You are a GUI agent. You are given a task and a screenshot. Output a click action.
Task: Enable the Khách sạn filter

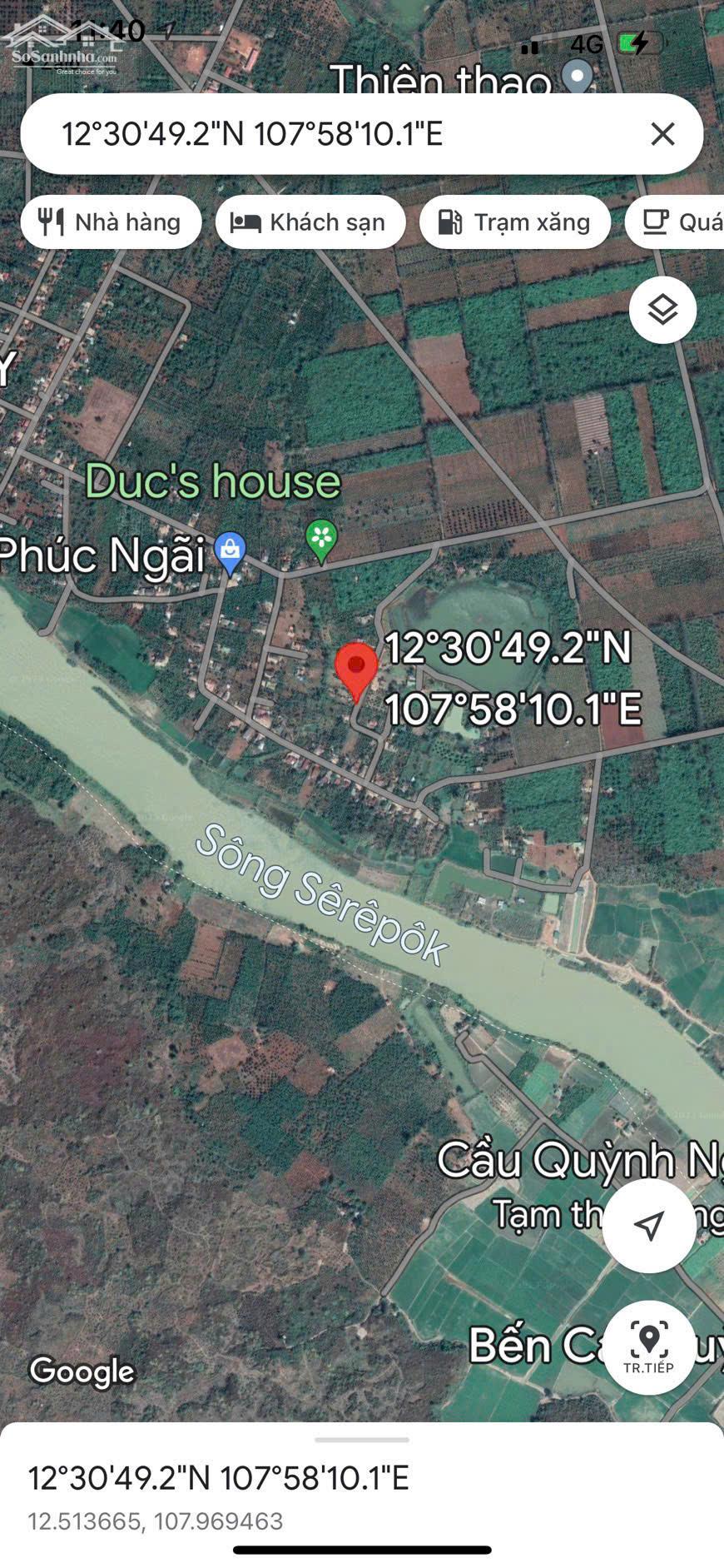(310, 222)
